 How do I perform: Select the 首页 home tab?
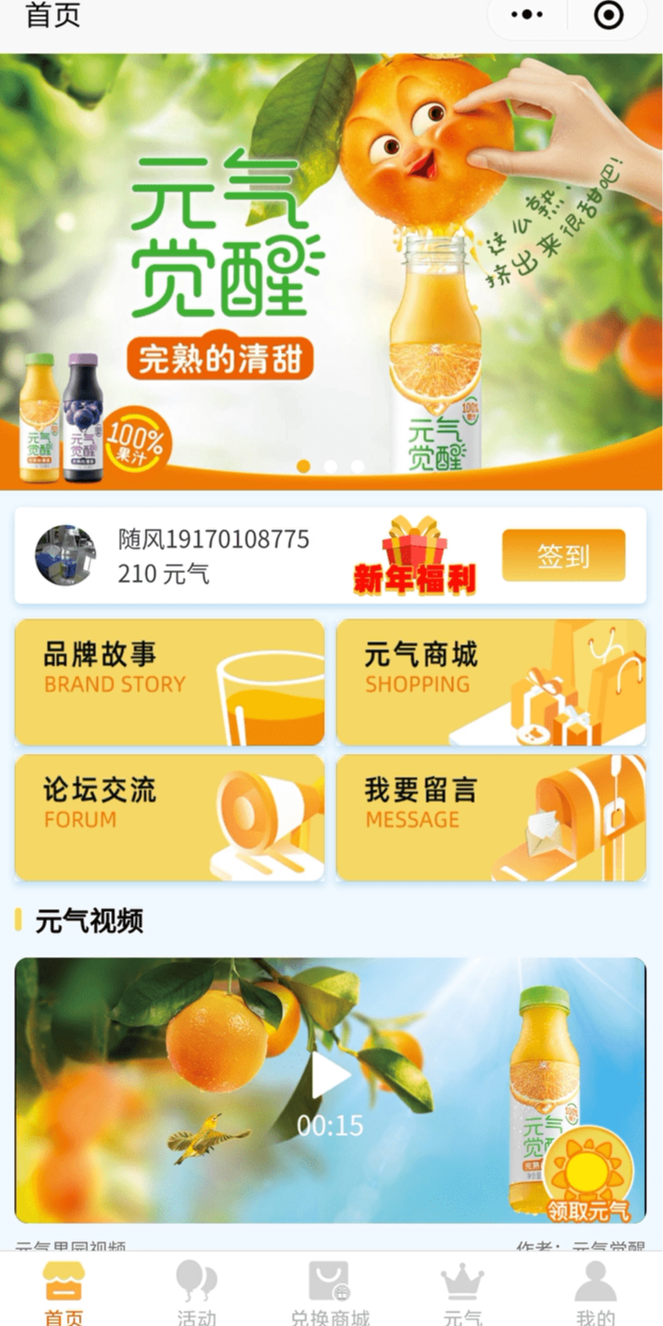64,1292
